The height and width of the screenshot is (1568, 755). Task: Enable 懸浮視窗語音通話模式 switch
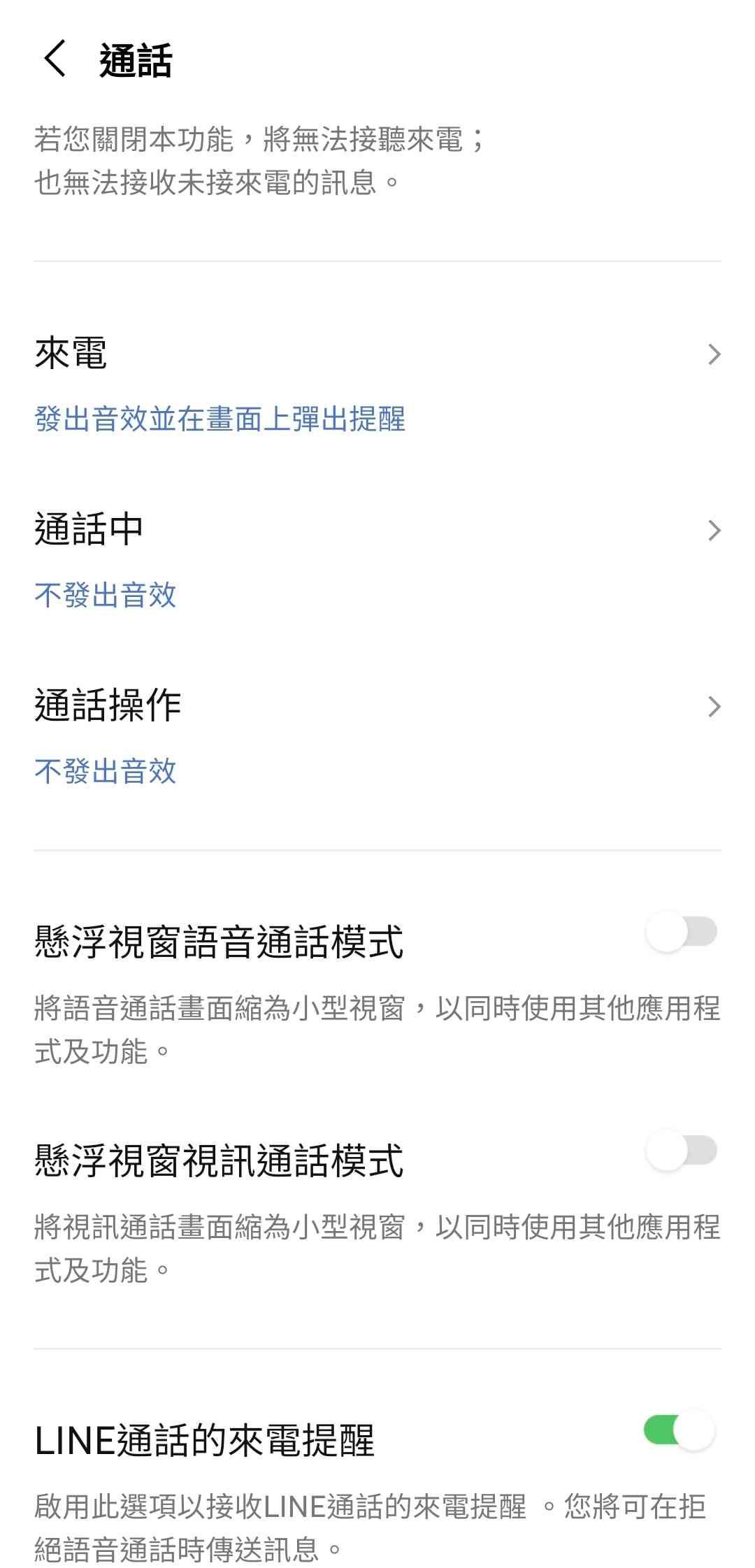[x=681, y=932]
